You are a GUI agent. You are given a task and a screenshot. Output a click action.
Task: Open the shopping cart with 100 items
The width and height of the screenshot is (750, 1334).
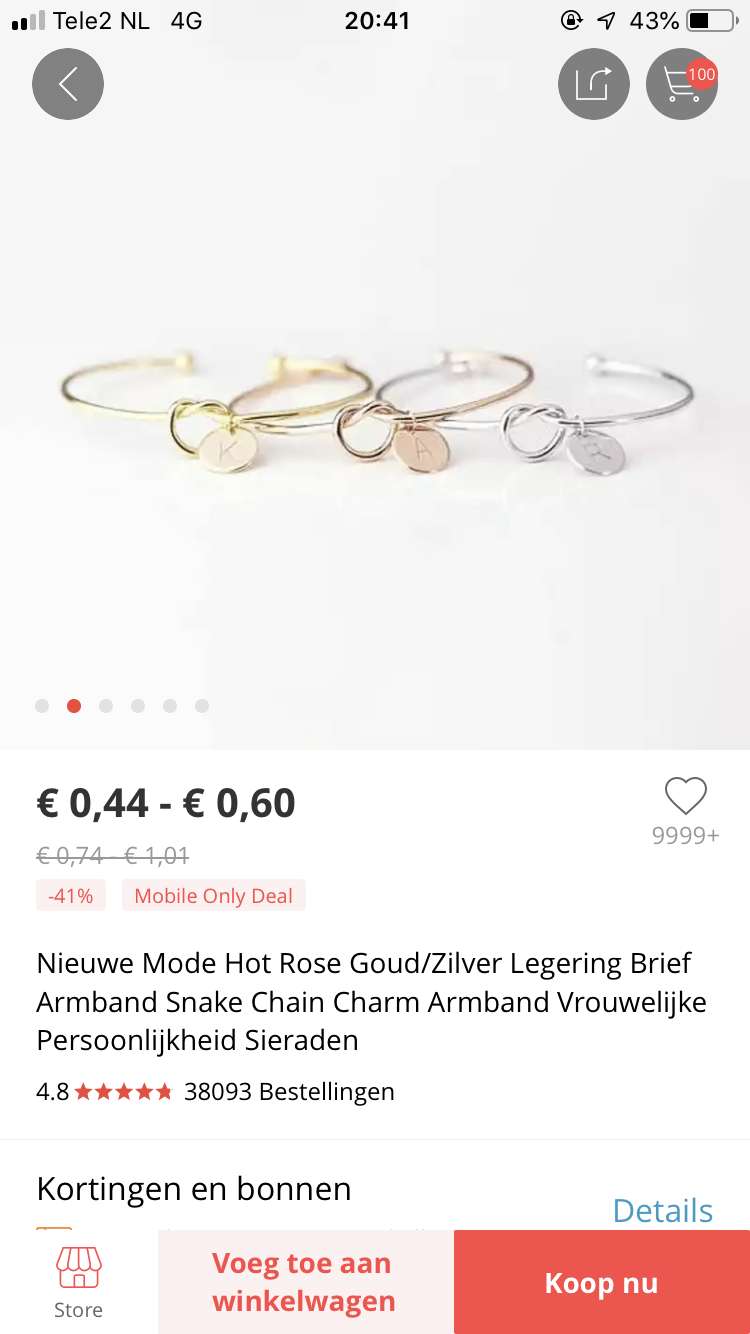click(682, 84)
